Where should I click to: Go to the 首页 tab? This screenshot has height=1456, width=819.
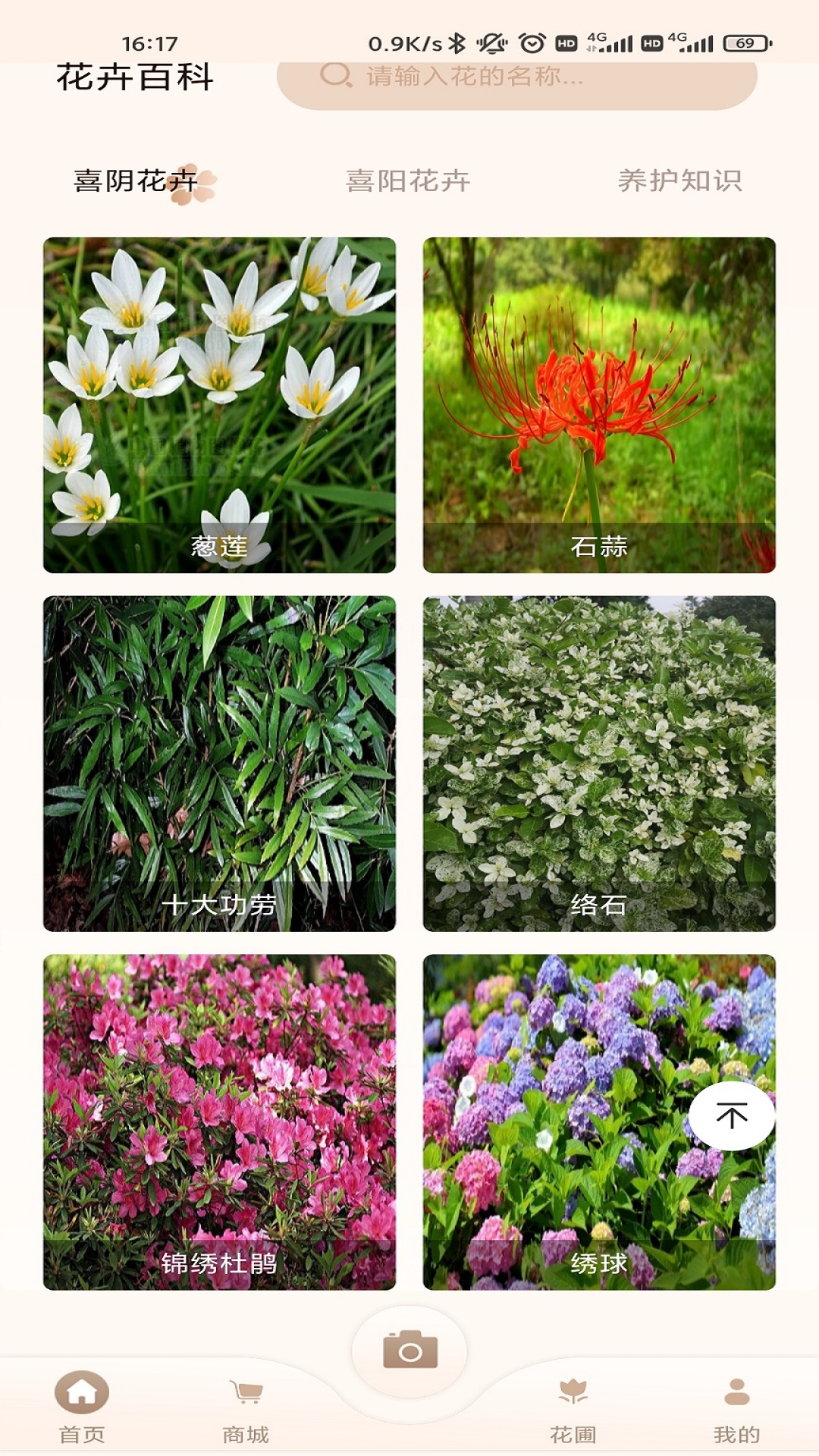coord(82,1407)
